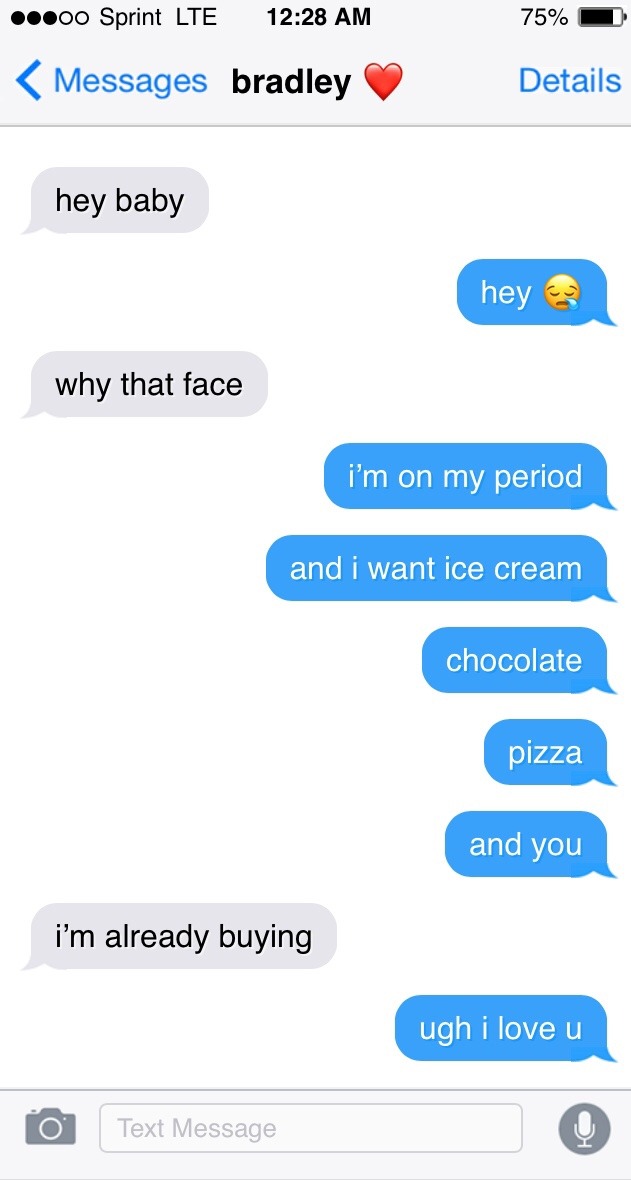This screenshot has width=631, height=1180.
Task: Focus the Text Message input field
Action: coord(310,1128)
